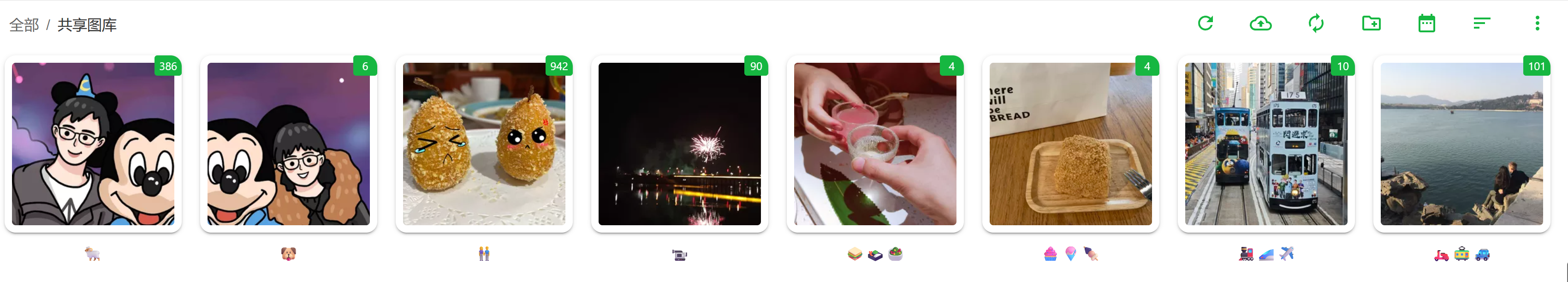Open the album with 386 items
The image size is (1568, 282).
click(93, 144)
